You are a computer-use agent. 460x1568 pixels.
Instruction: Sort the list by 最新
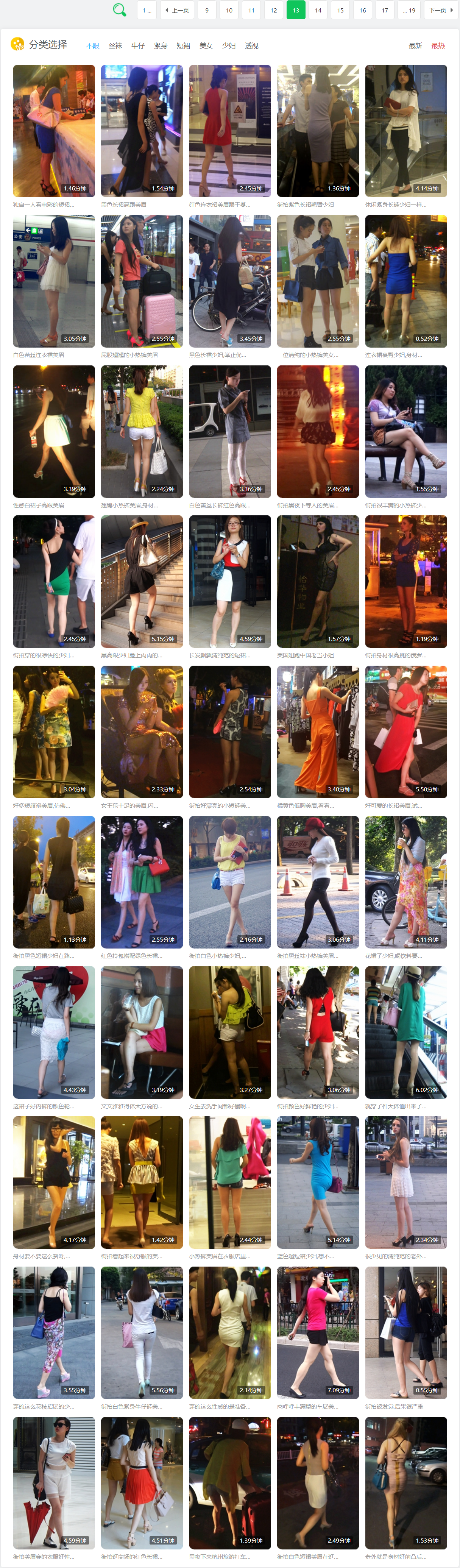(x=415, y=46)
